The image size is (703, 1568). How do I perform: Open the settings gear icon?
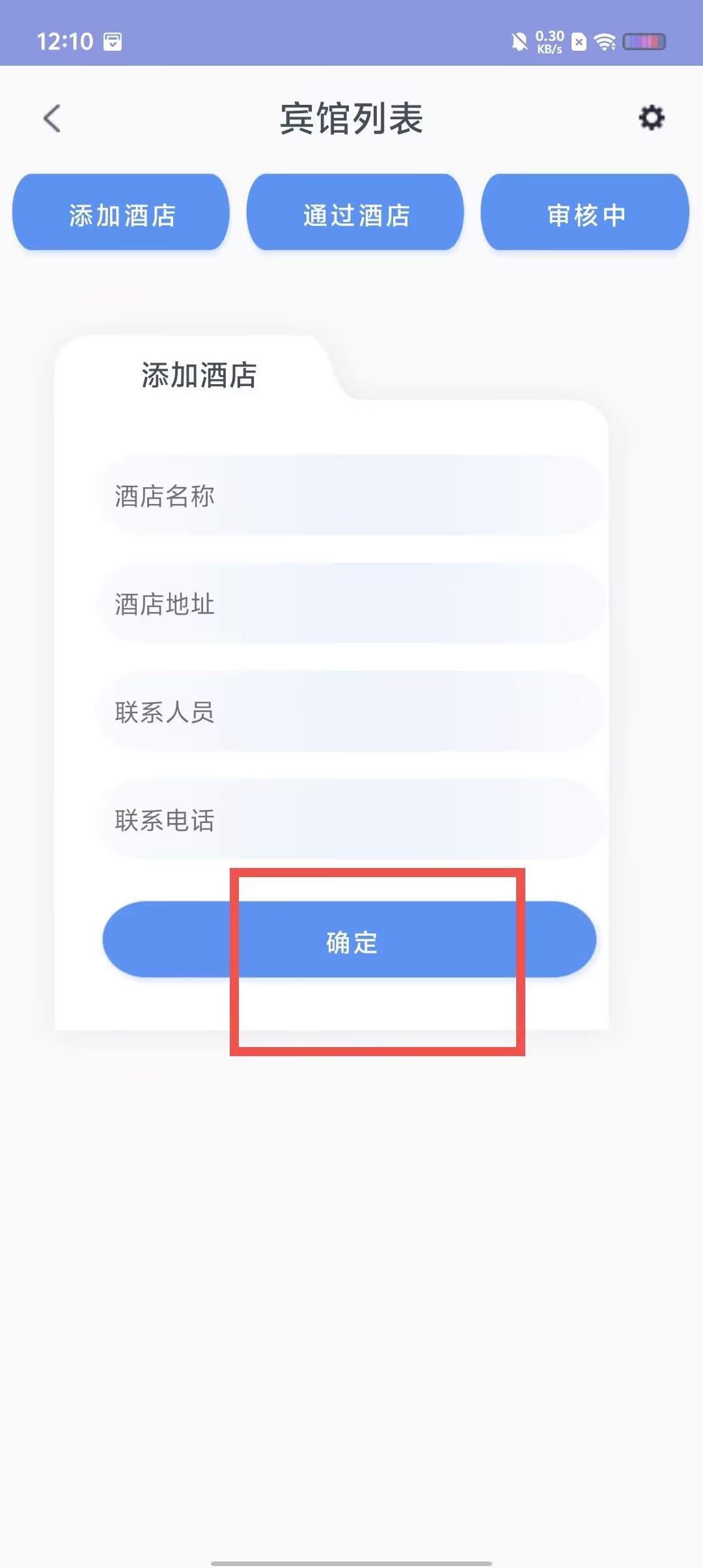point(652,118)
